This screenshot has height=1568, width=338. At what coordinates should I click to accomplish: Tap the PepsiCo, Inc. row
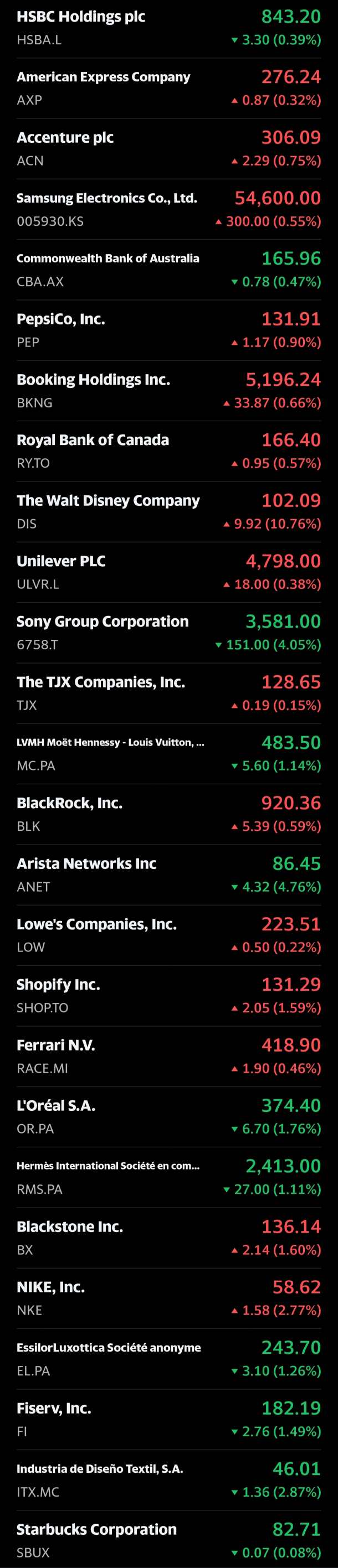pos(168,330)
